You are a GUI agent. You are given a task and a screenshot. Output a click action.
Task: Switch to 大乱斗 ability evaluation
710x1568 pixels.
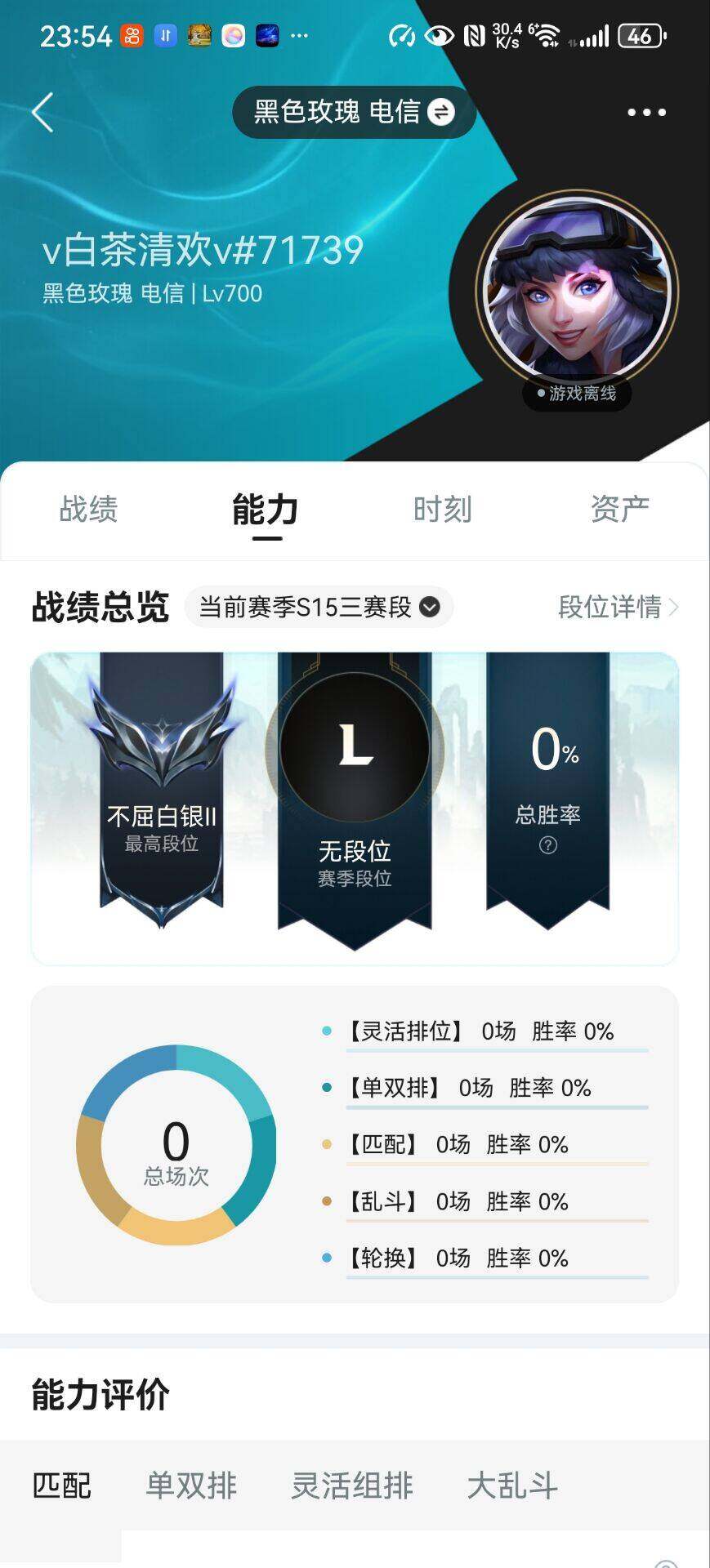coord(512,1485)
